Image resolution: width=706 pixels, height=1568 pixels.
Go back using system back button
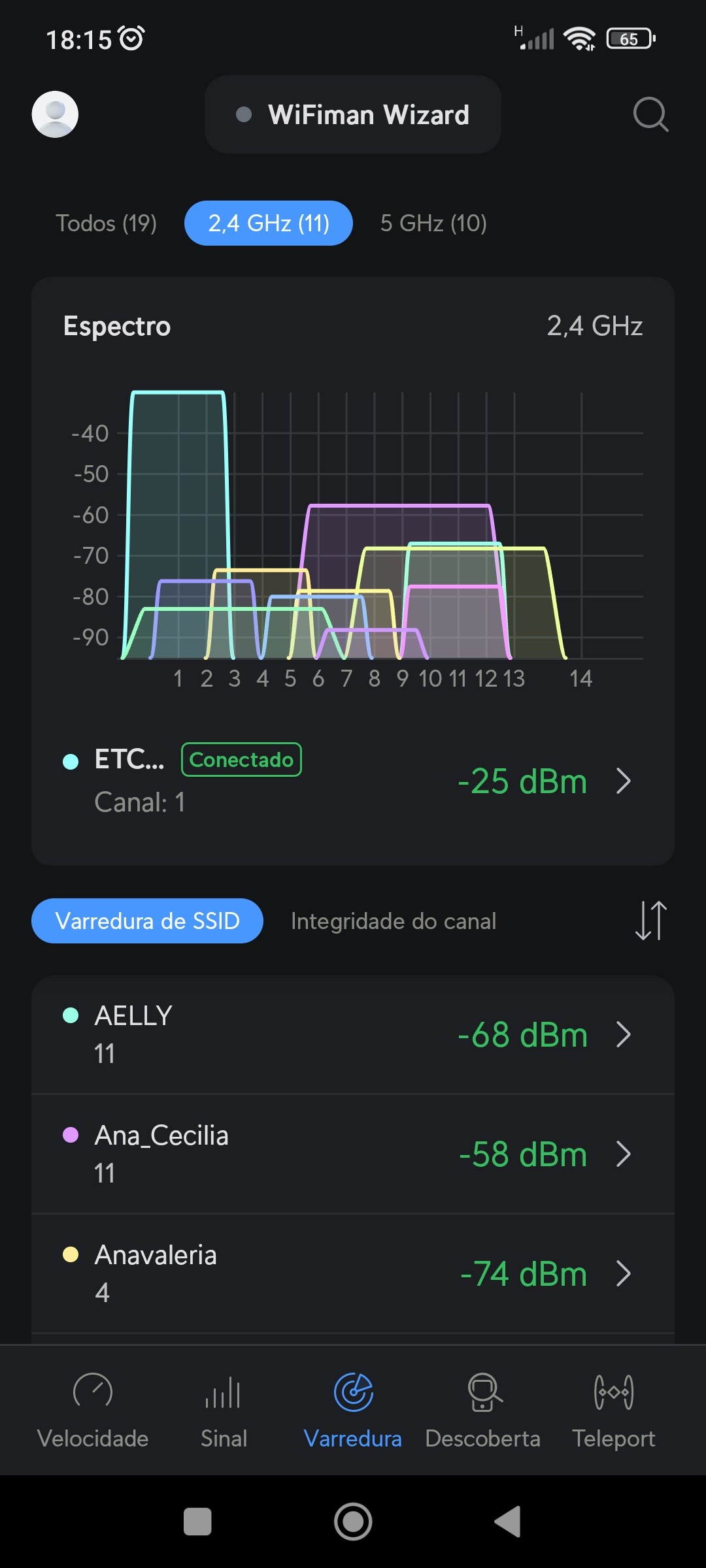pos(508,1522)
